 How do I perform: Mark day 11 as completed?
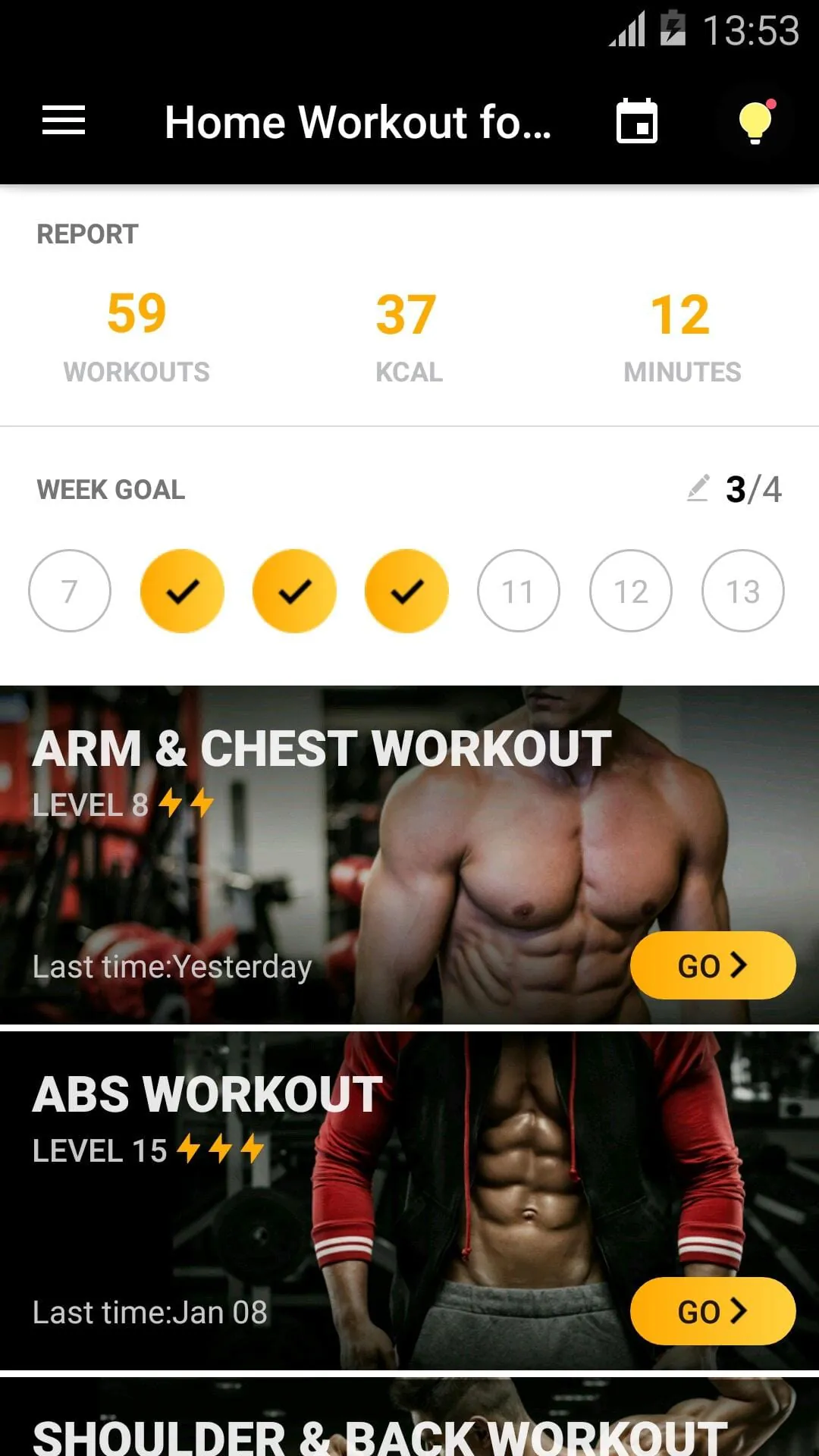[x=519, y=591]
